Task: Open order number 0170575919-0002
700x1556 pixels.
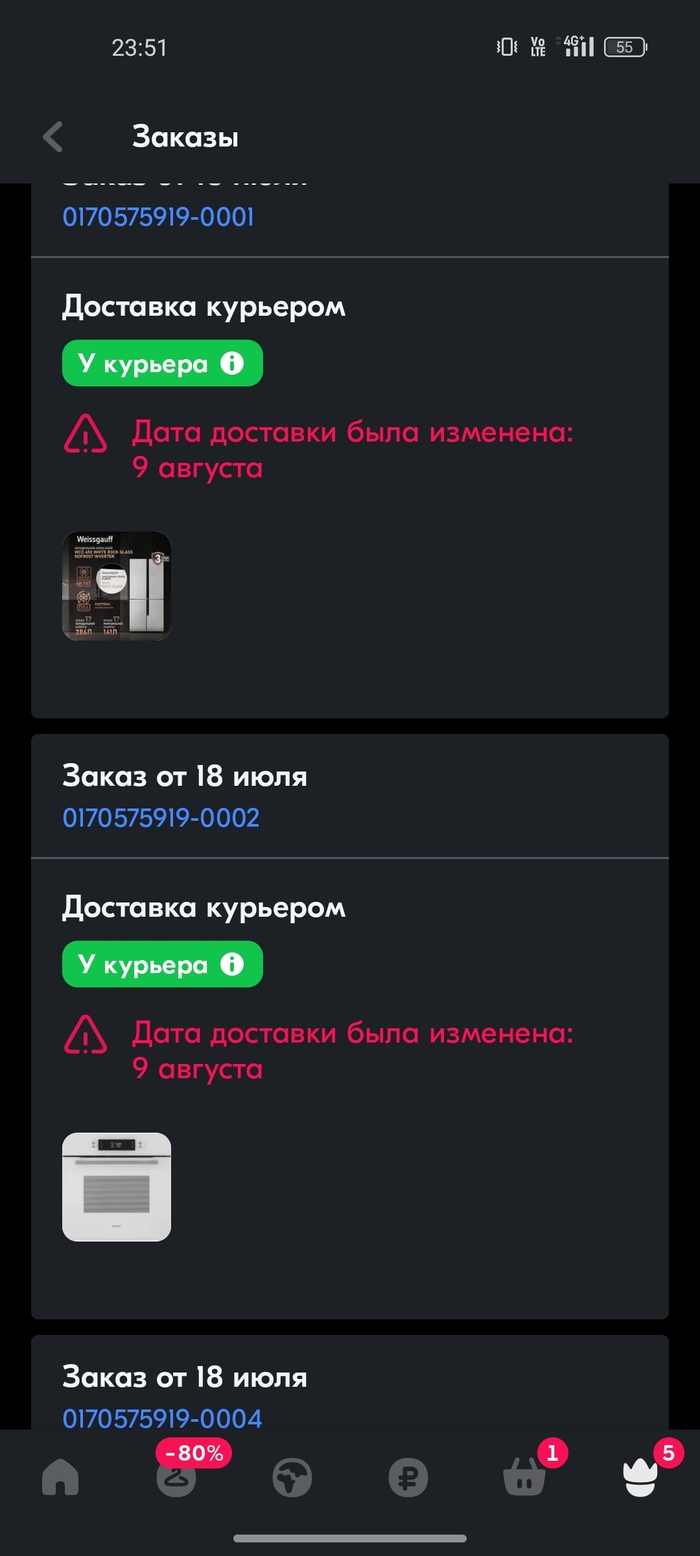Action: (x=160, y=818)
